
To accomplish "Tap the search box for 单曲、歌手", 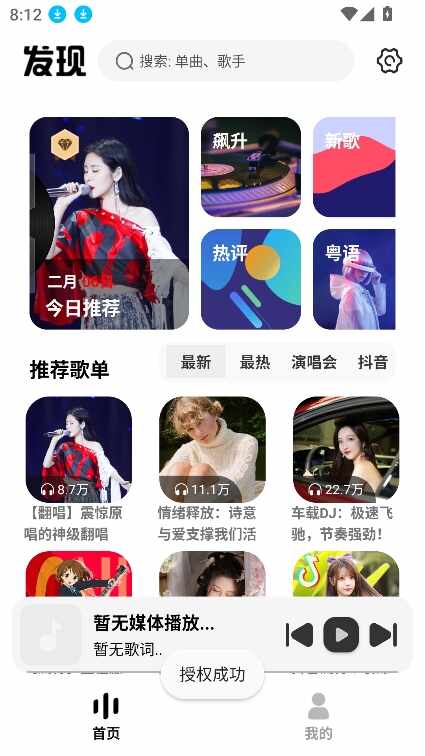I will coord(226,61).
